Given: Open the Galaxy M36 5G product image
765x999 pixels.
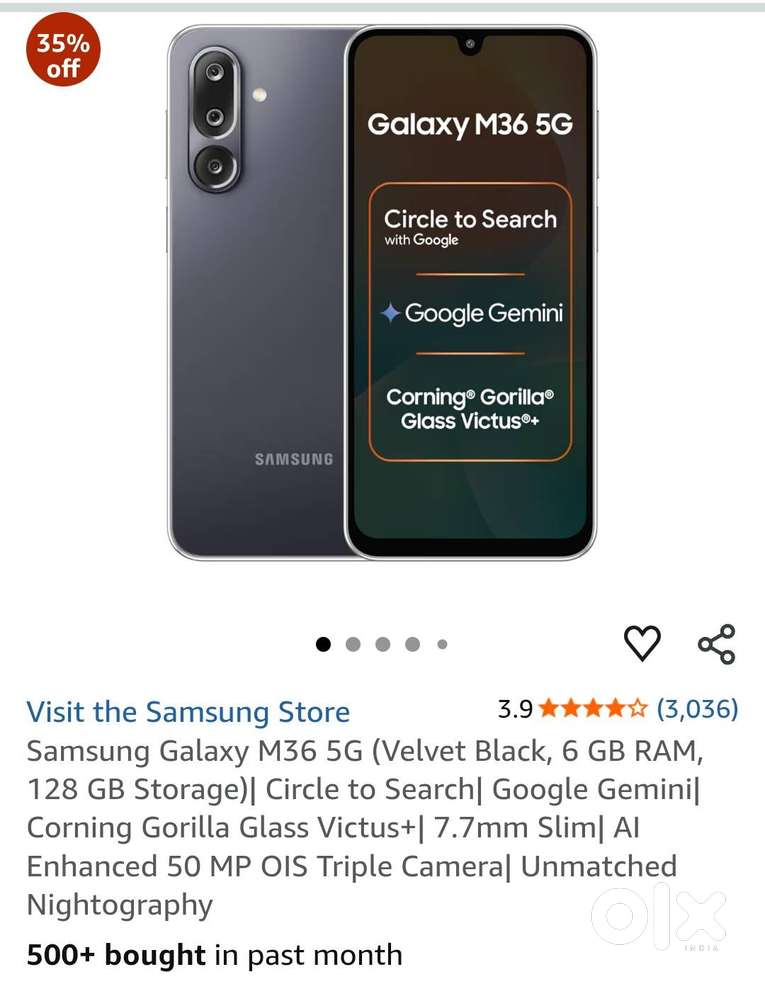Looking at the screenshot, I should click(x=382, y=292).
